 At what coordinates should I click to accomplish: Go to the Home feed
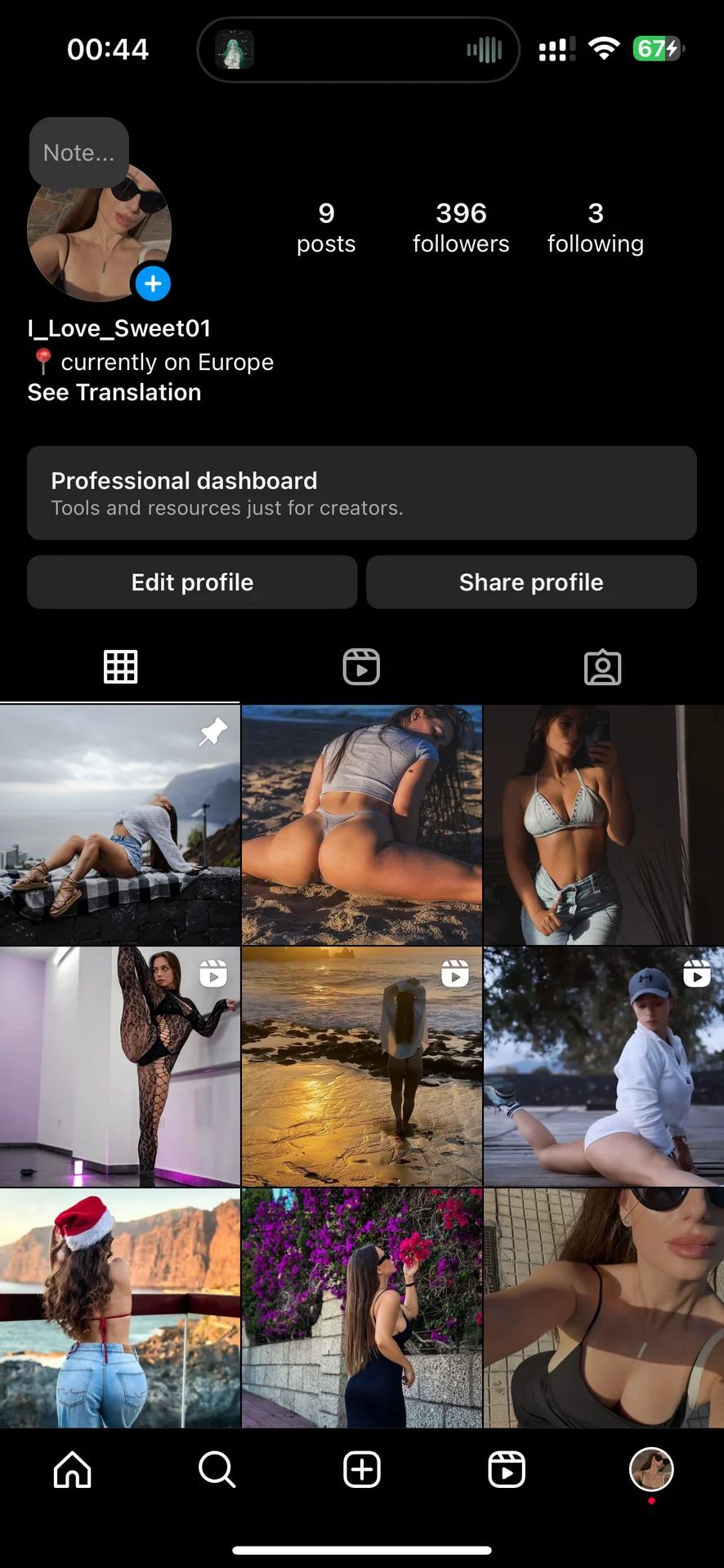coord(73,1470)
